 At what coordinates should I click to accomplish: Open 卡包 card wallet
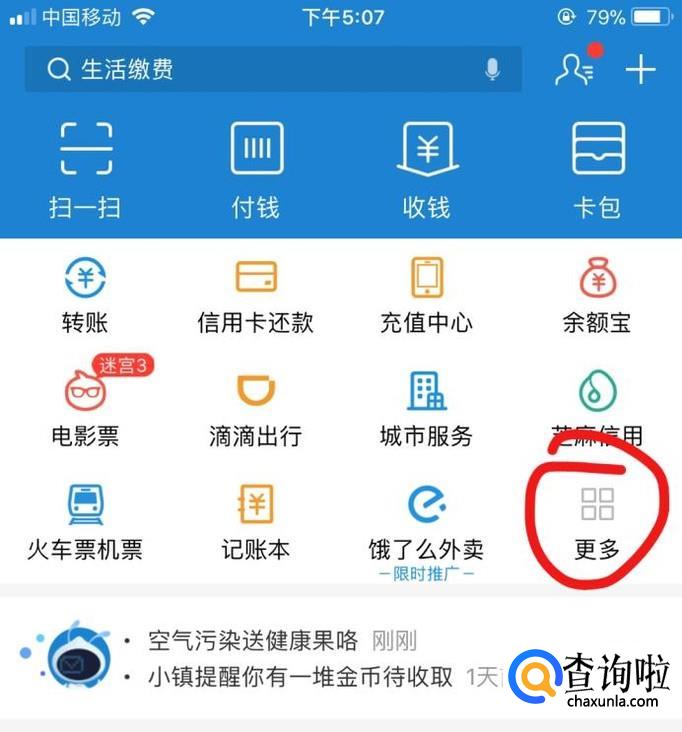point(598,168)
